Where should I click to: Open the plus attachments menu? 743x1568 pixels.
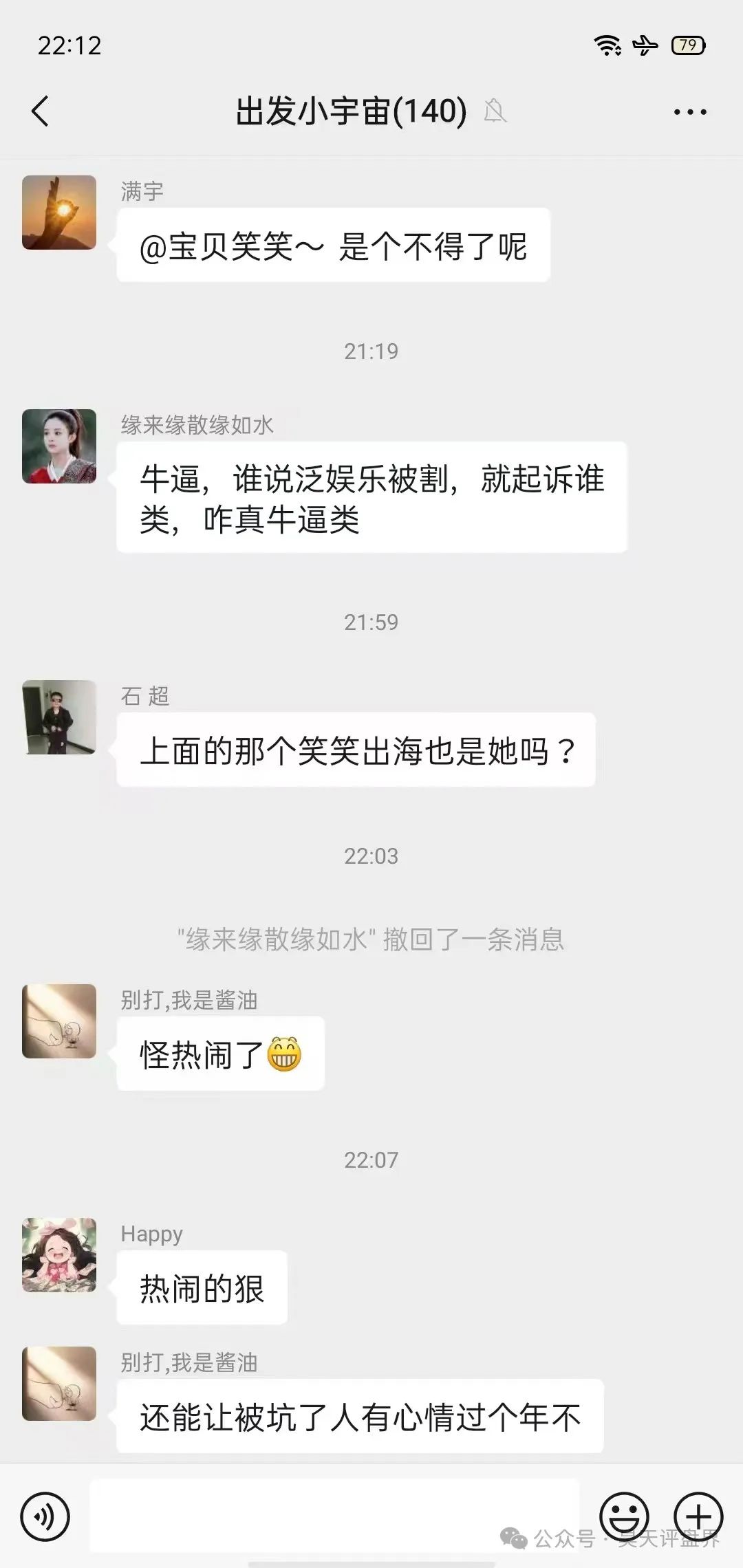698,1516
